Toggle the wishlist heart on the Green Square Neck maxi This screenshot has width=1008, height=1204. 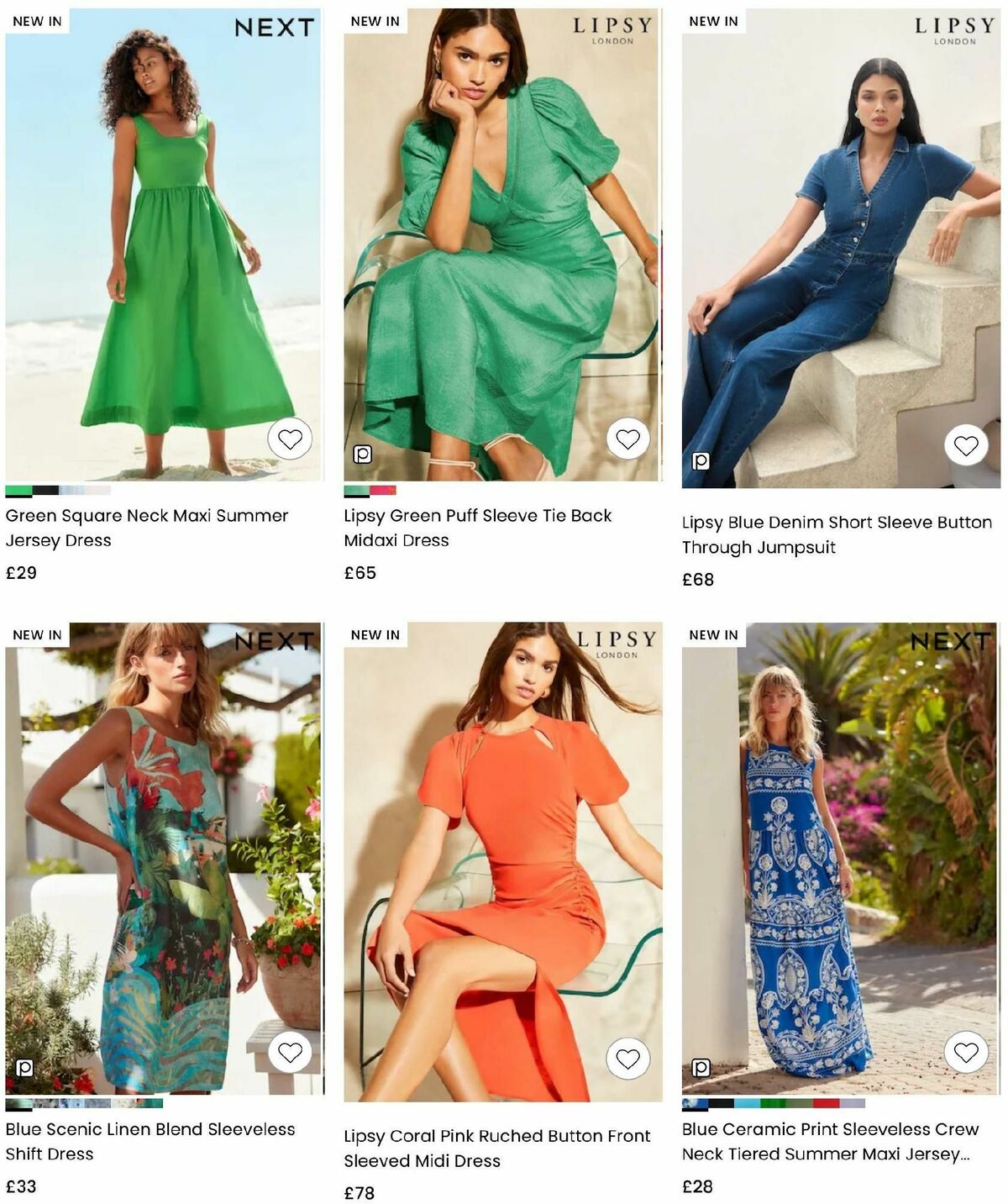(291, 440)
